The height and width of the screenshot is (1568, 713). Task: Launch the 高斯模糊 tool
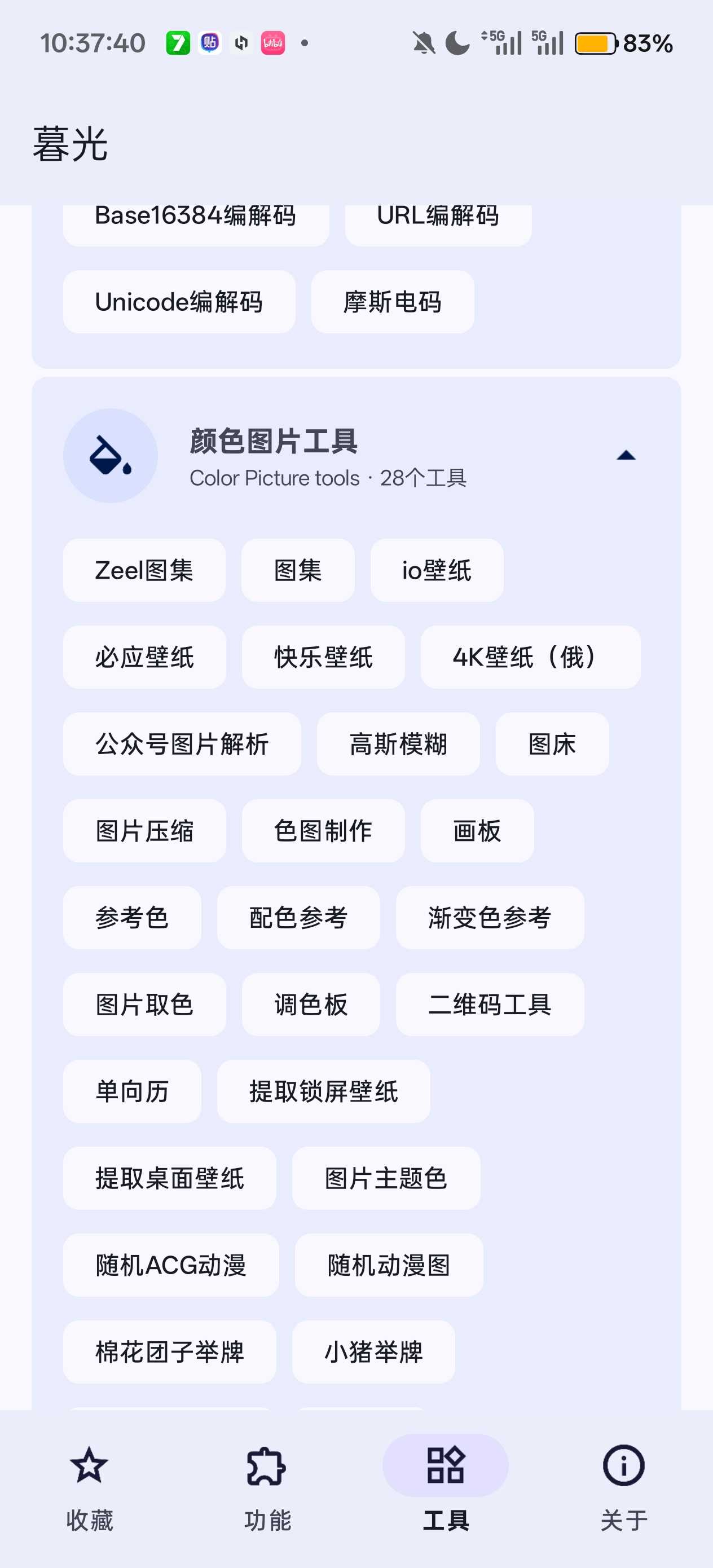pyautogui.click(x=398, y=744)
